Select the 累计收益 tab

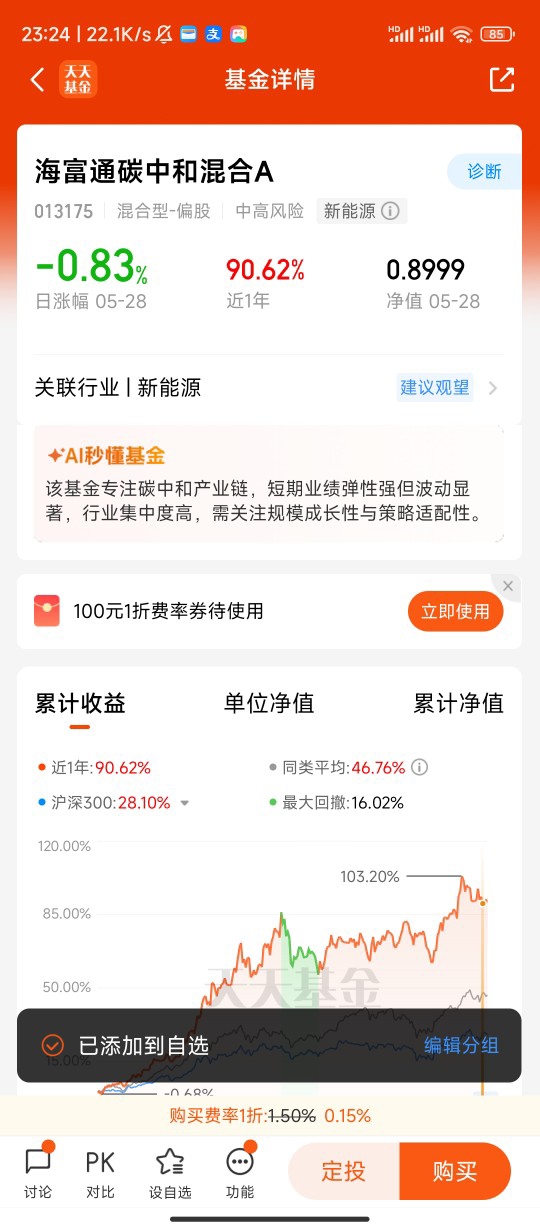pyautogui.click(x=80, y=703)
